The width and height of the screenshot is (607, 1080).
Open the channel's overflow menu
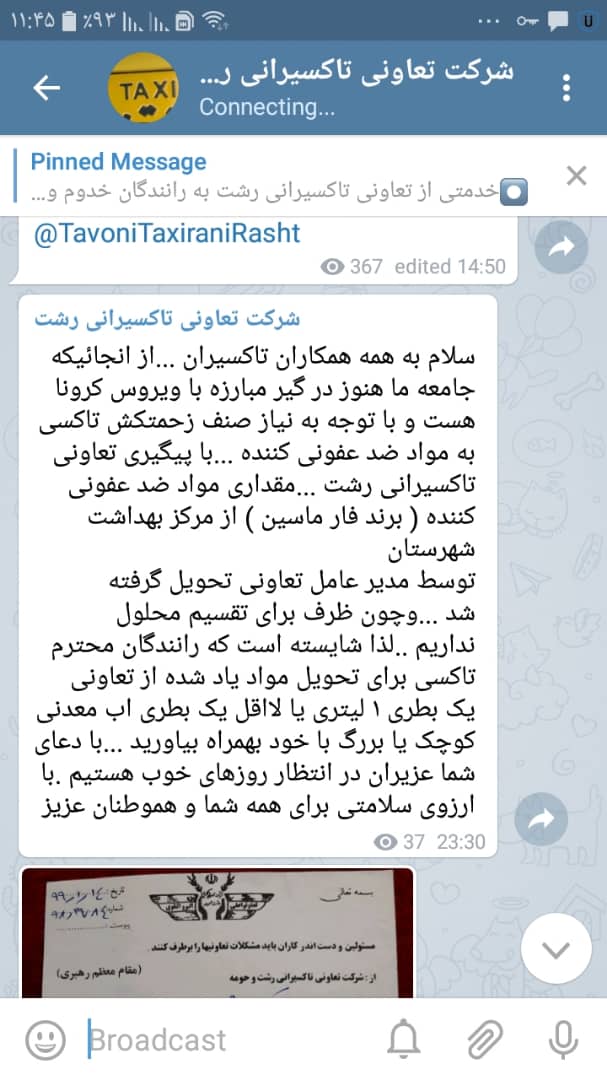[567, 88]
